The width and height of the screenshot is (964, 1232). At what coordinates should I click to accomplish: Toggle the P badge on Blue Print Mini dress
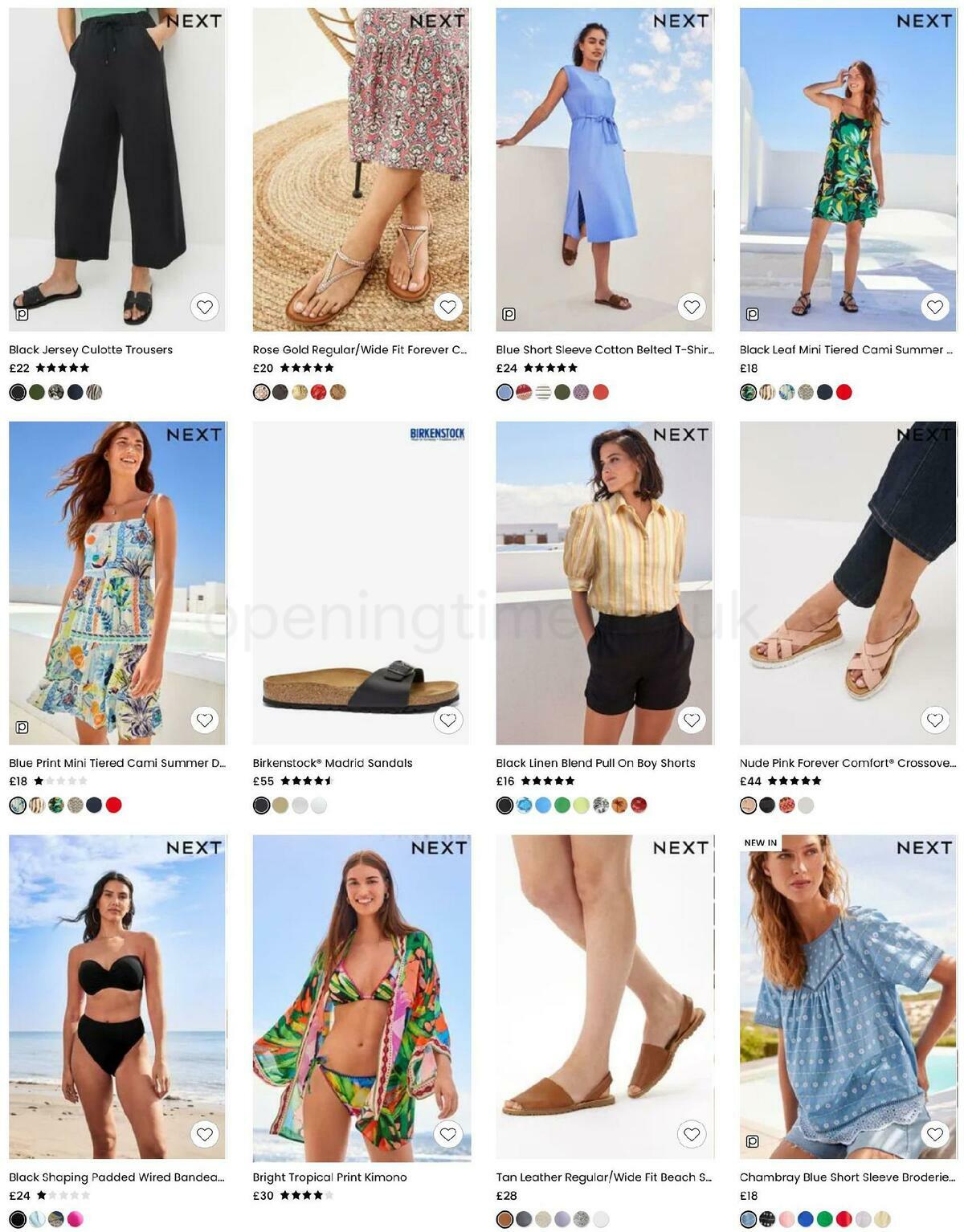23,725
